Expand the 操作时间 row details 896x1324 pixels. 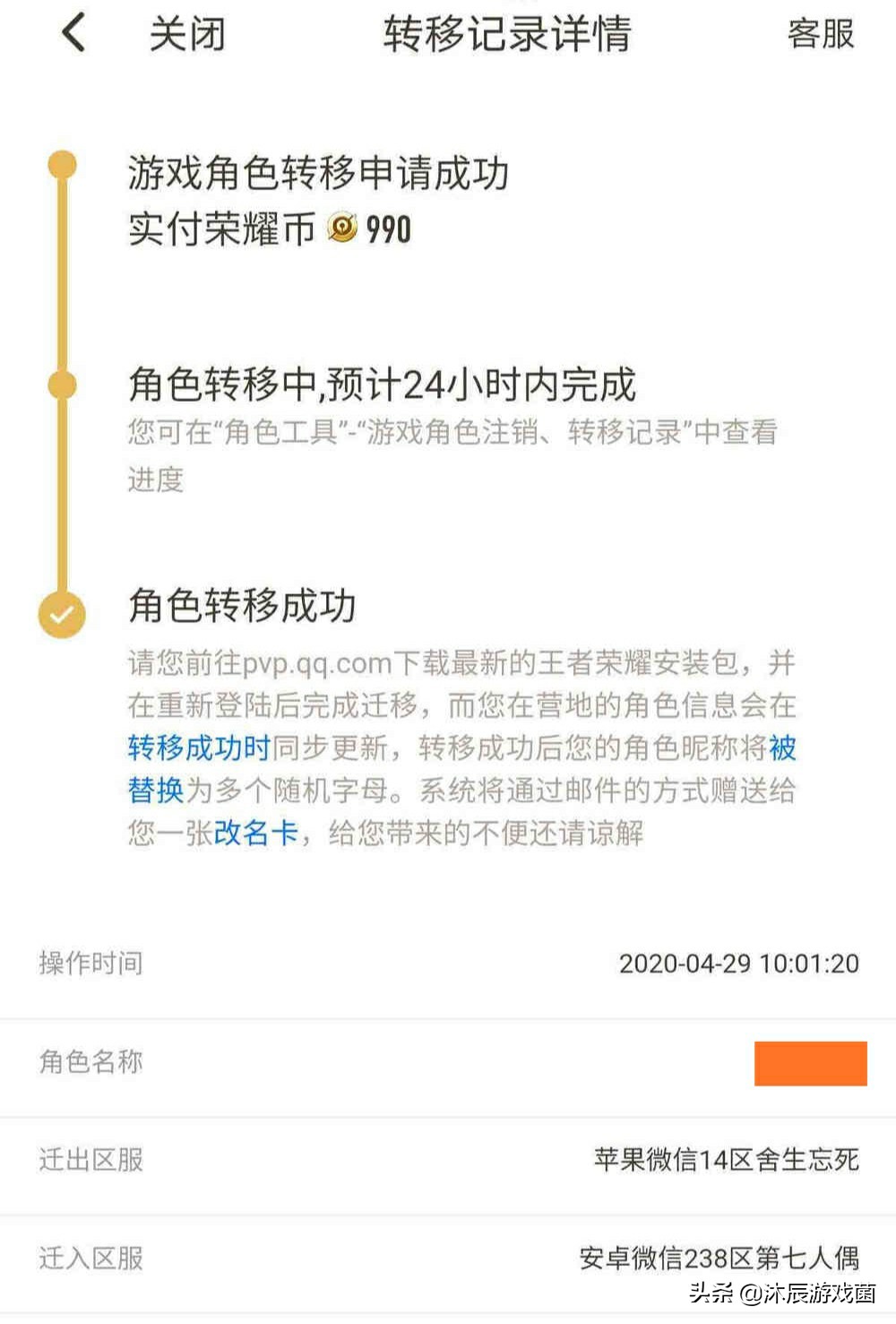(448, 964)
